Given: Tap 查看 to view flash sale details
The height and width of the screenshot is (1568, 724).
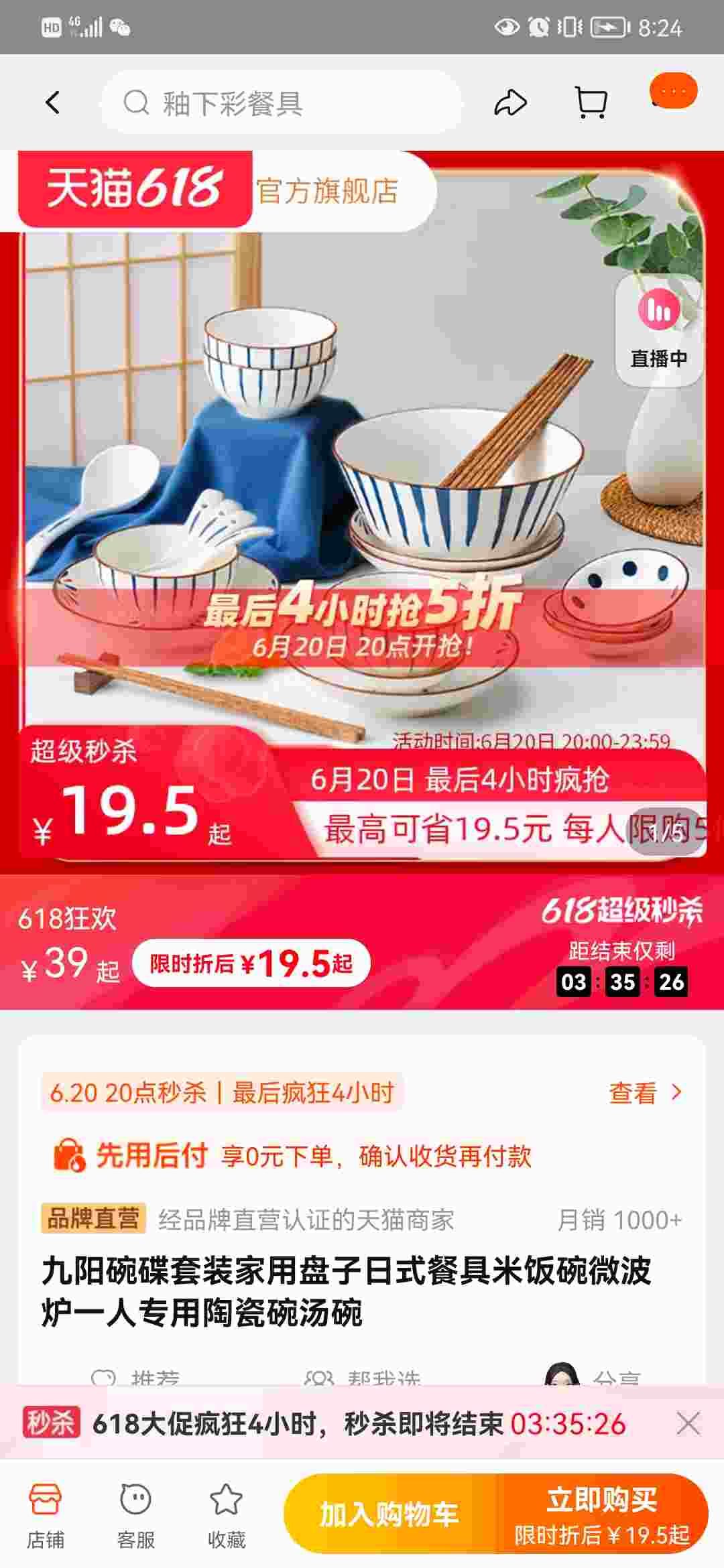Looking at the screenshot, I should 645,1093.
